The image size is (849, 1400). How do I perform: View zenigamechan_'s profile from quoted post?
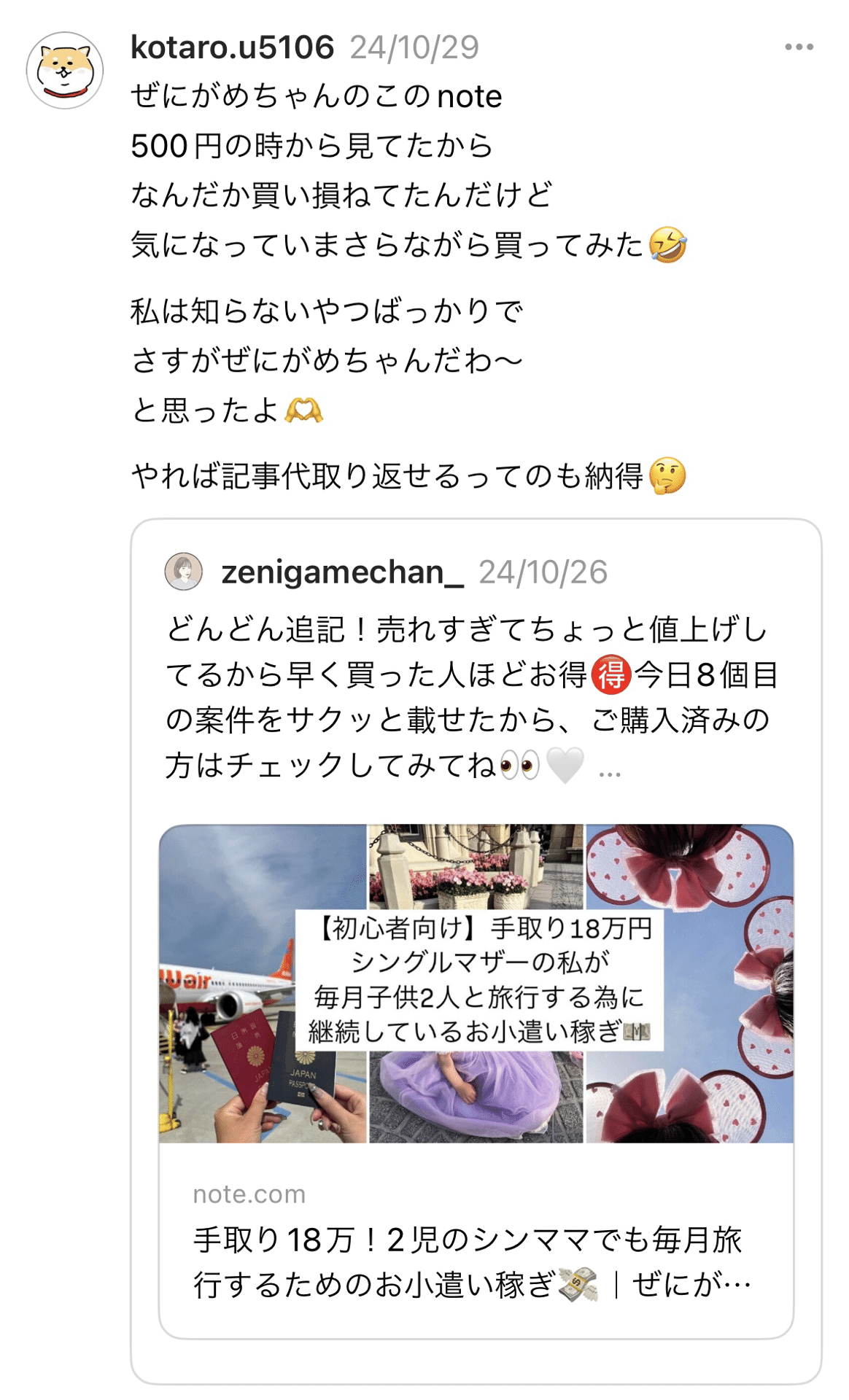click(x=342, y=572)
